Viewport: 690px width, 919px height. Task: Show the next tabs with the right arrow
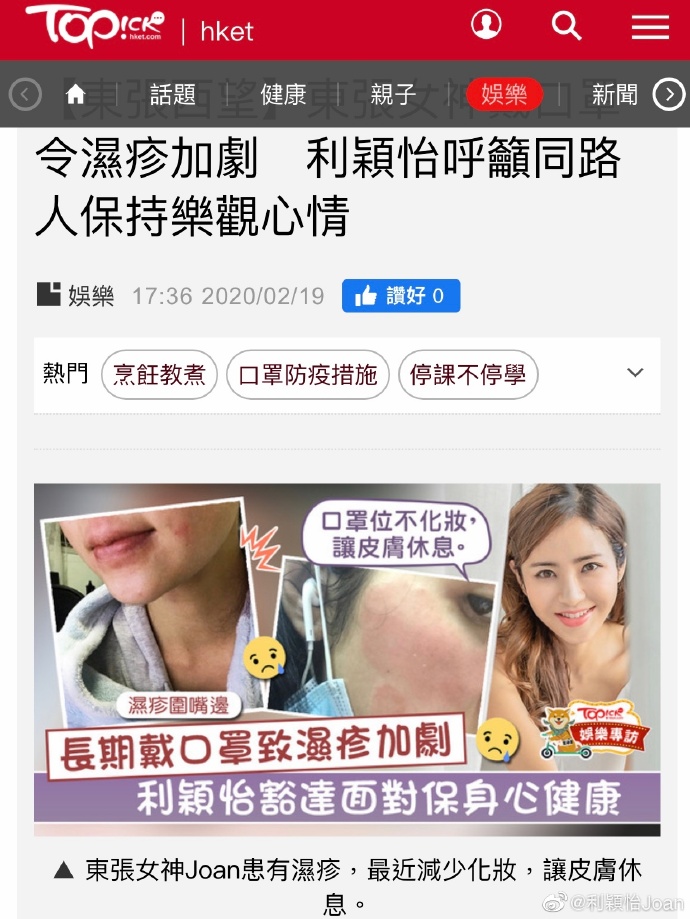(x=669, y=95)
